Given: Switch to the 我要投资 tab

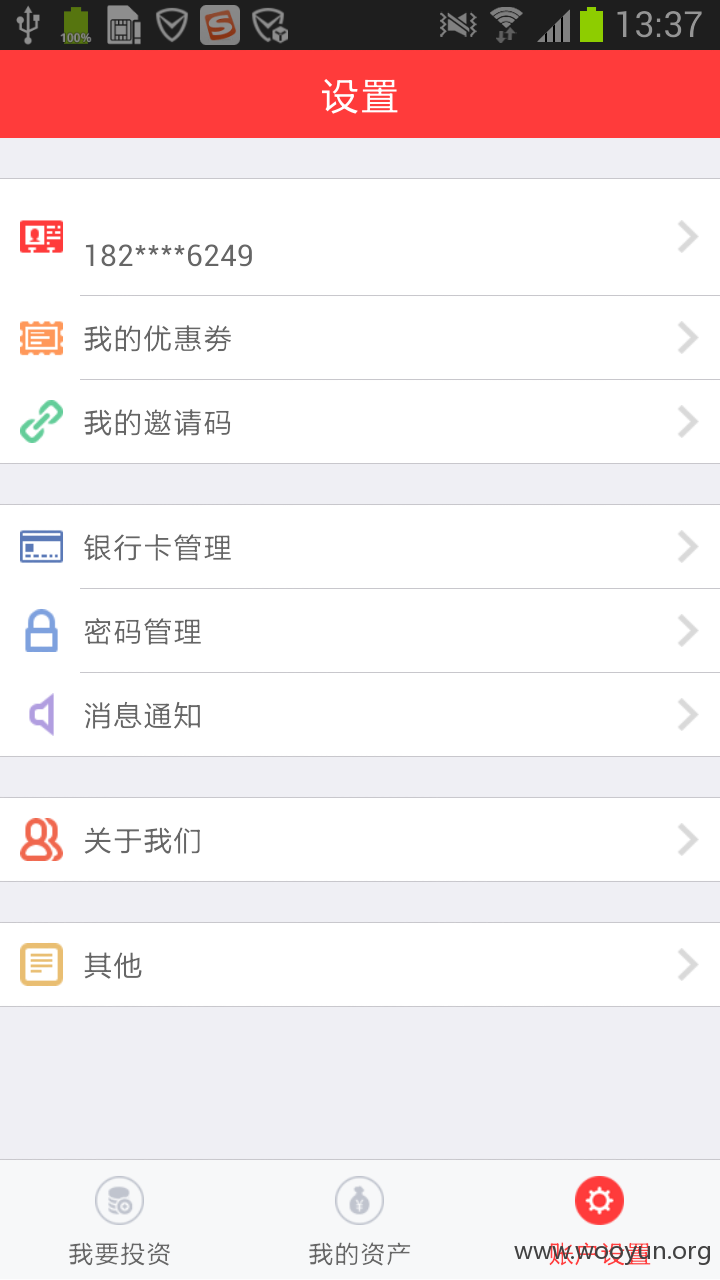Looking at the screenshot, I should click(x=120, y=1220).
